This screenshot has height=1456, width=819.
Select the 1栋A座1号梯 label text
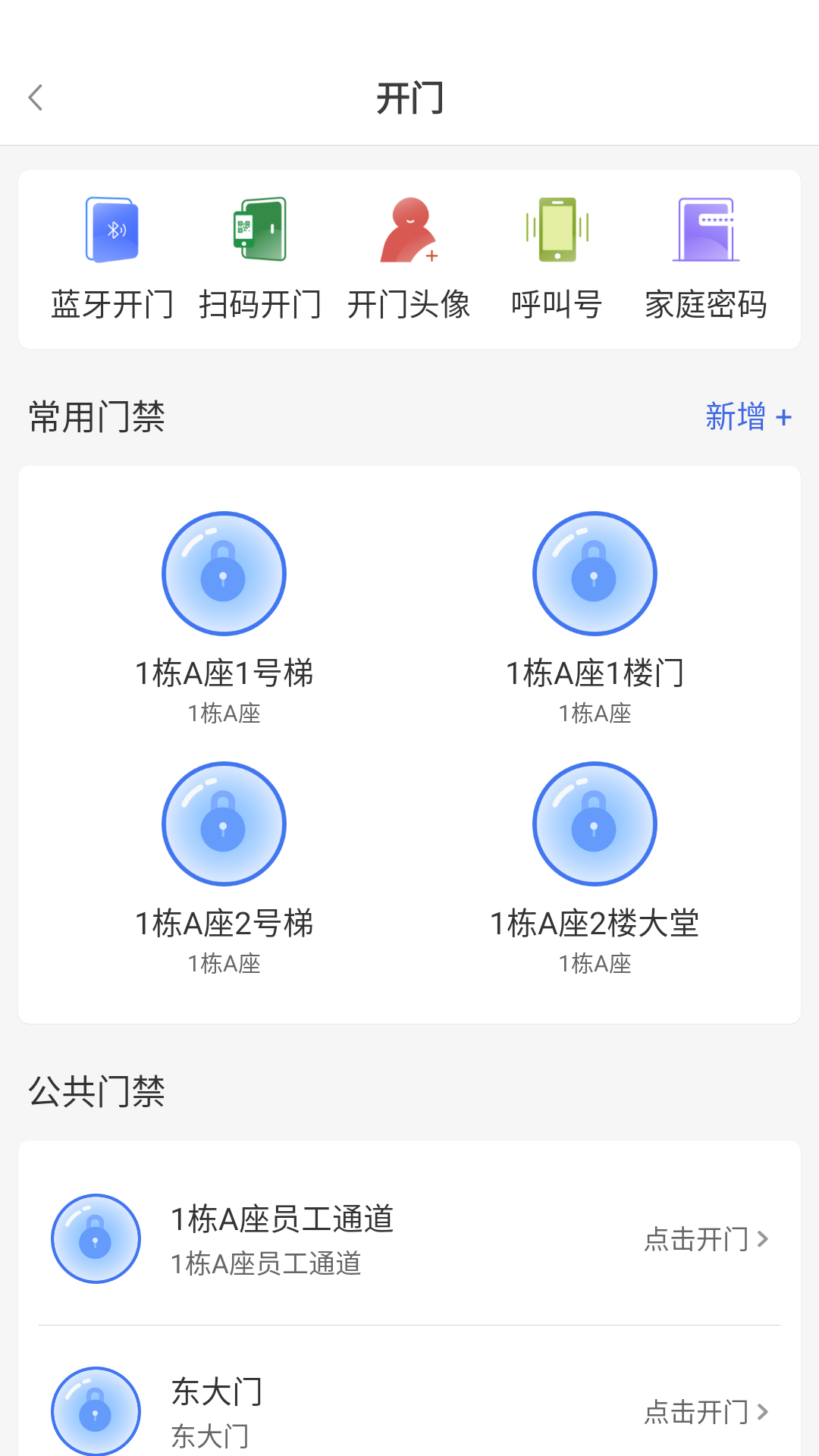(224, 672)
